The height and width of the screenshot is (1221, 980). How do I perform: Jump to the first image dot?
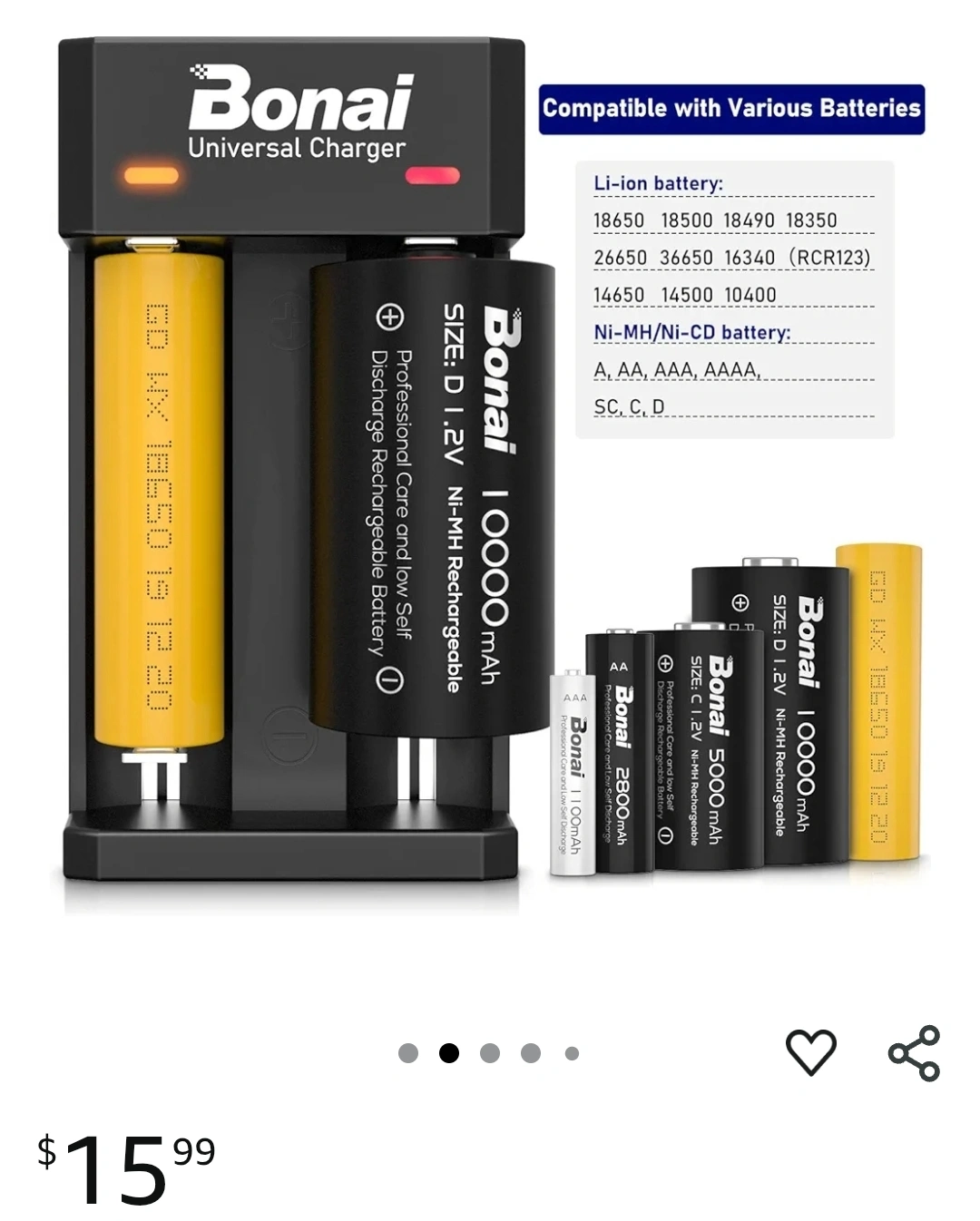point(408,1053)
